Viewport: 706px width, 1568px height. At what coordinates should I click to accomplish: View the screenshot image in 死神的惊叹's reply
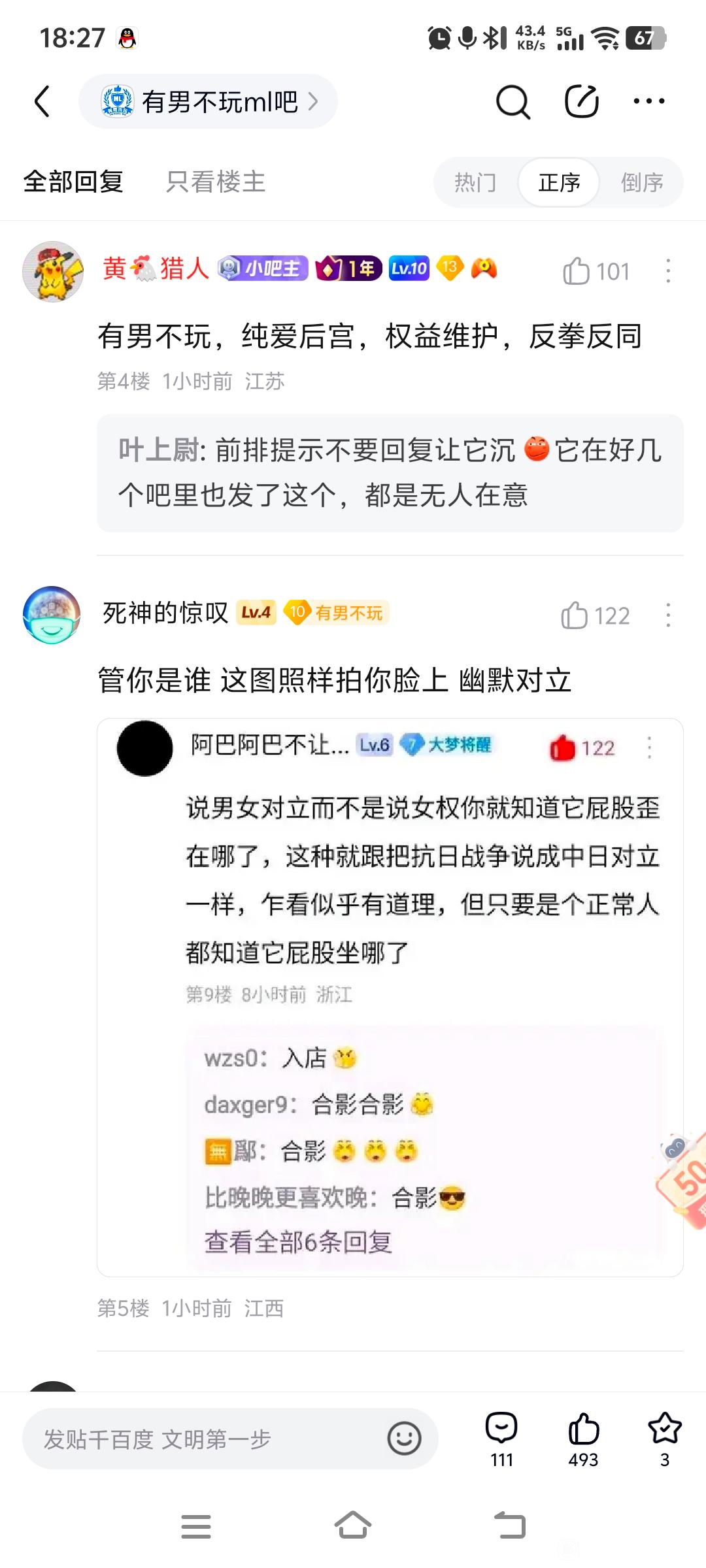tap(390, 996)
